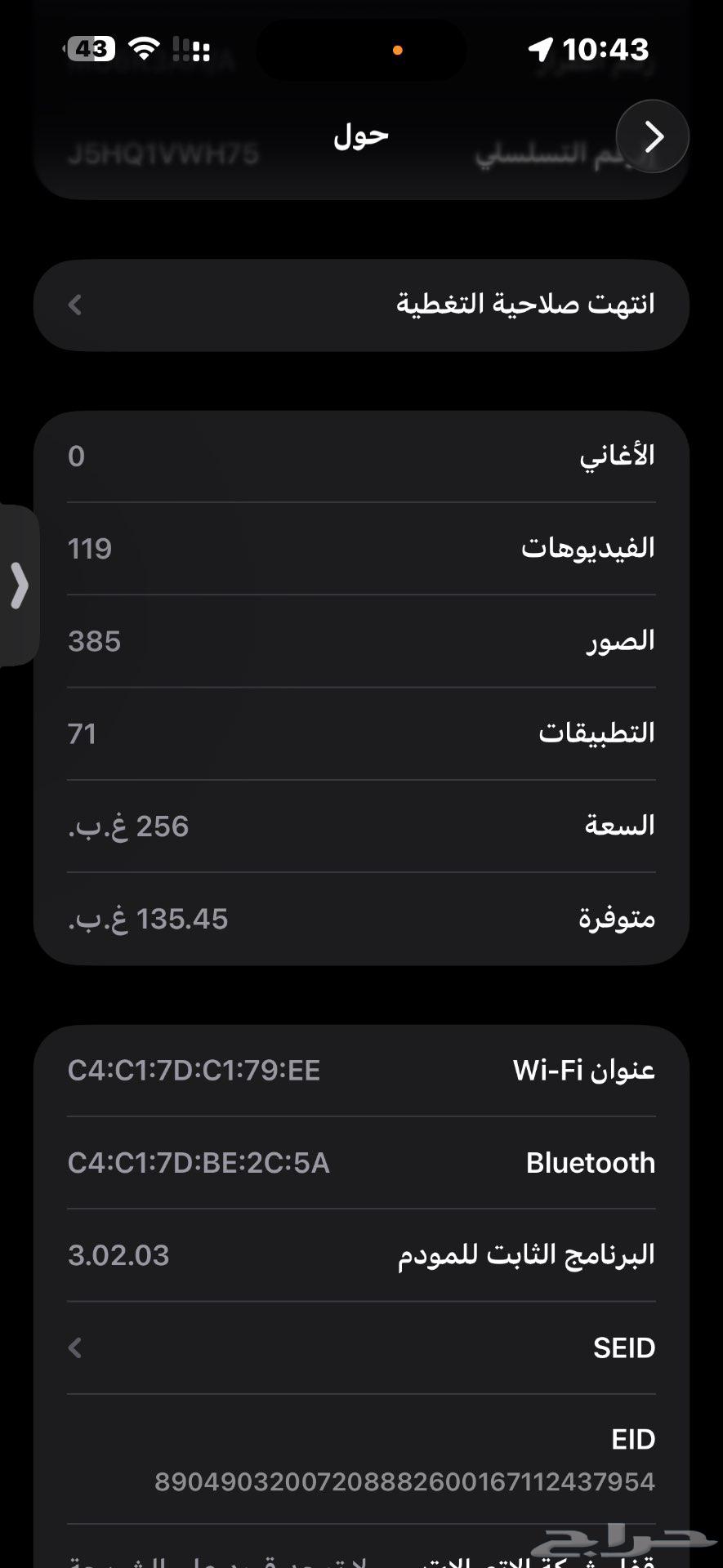Expand the SEID disclosure chevron

pos(74,1348)
